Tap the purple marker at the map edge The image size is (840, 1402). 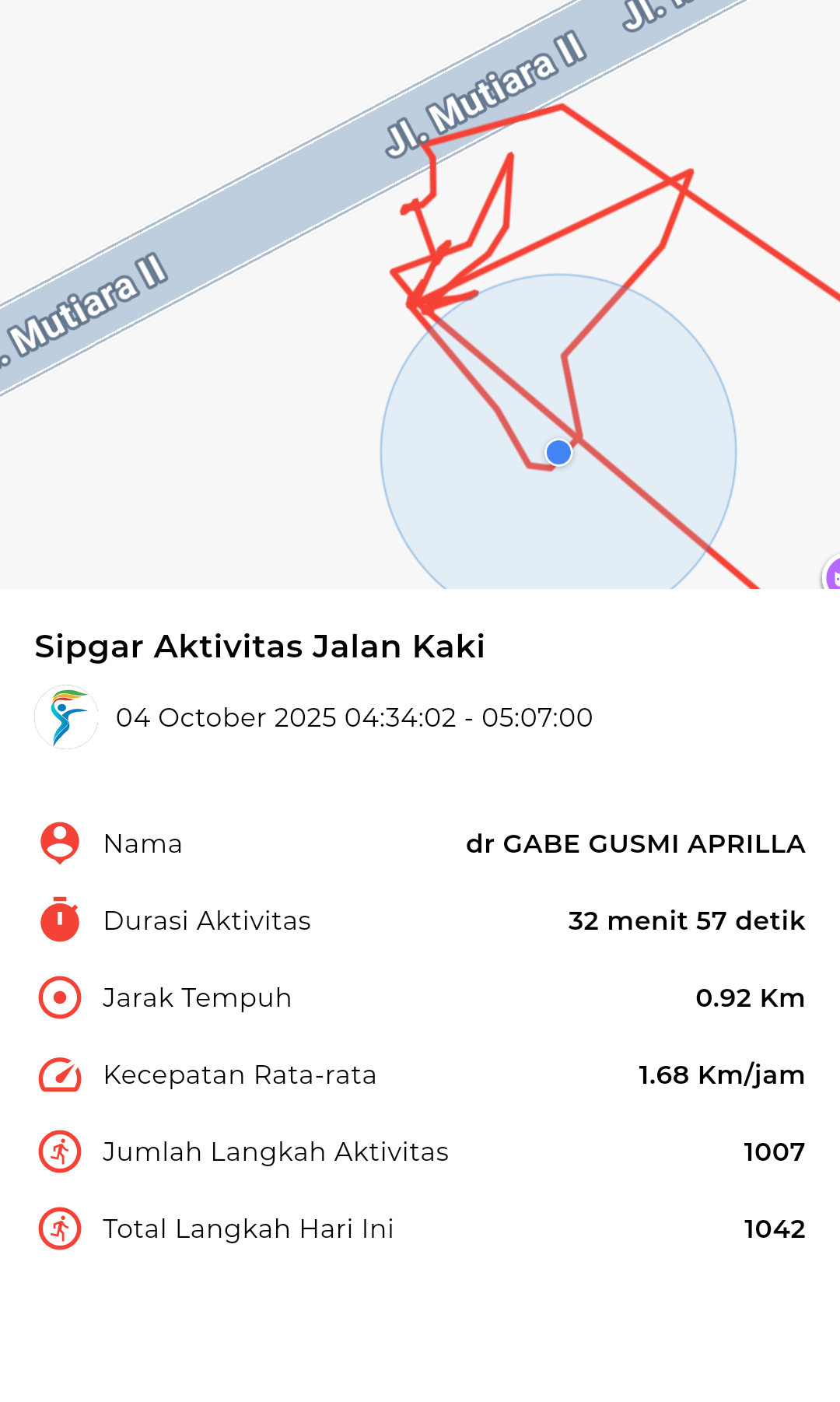point(833,576)
